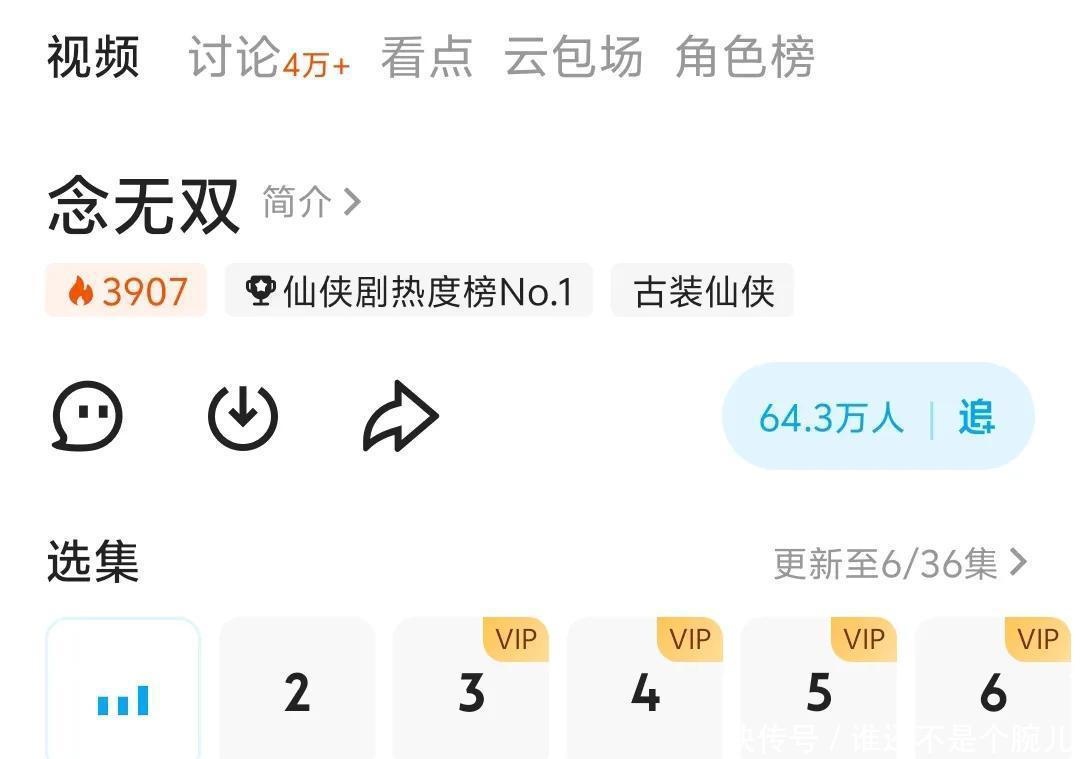
Task: Open VIP episode 6
Action: click(993, 689)
